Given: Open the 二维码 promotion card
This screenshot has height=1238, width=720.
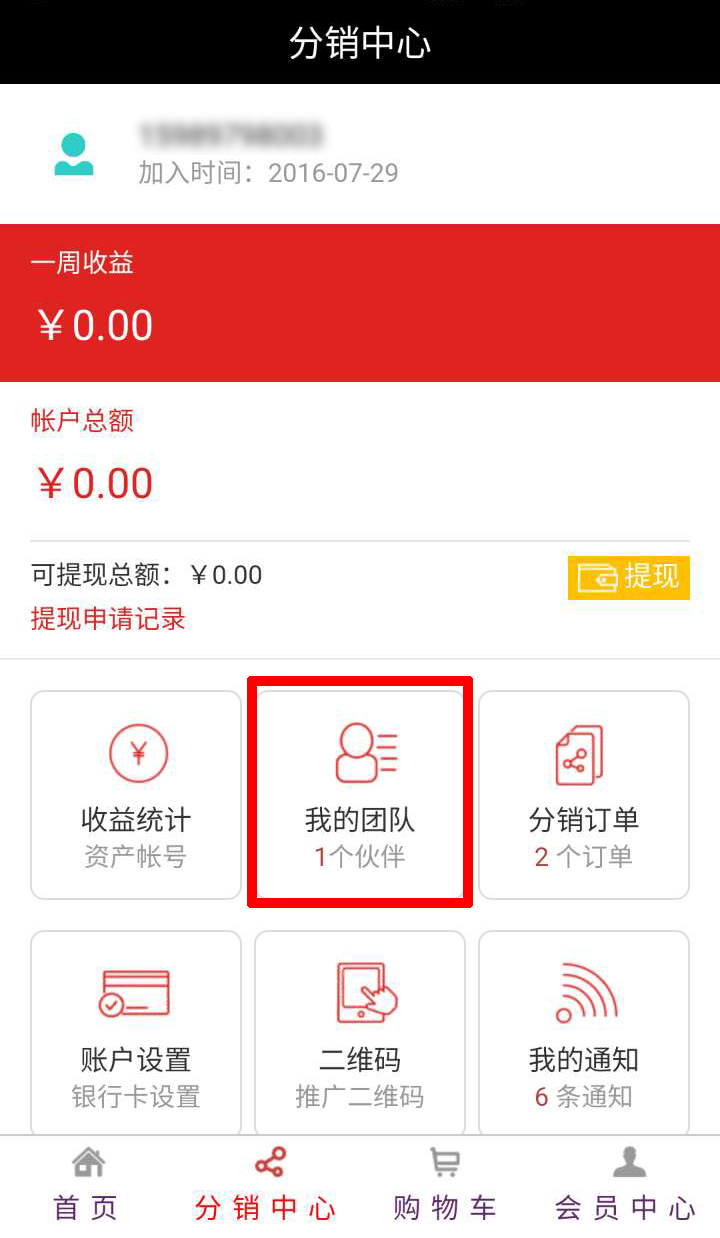Looking at the screenshot, I should coord(360,1035).
